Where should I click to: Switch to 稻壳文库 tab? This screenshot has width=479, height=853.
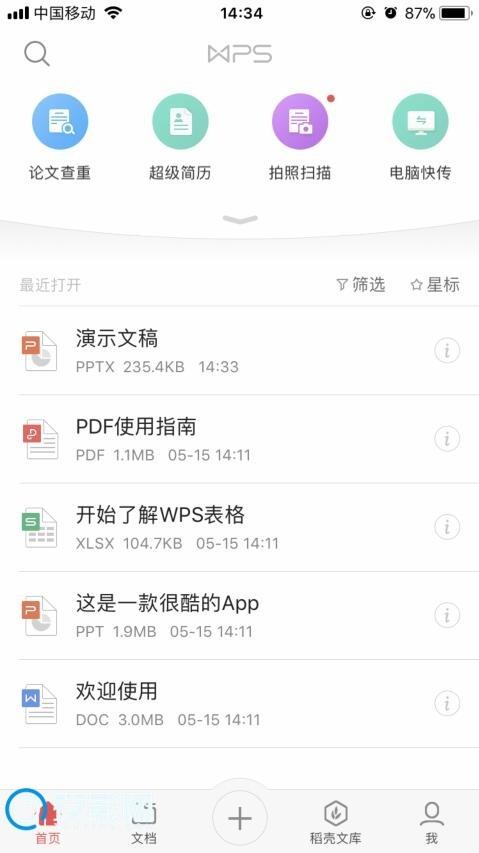pos(335,821)
